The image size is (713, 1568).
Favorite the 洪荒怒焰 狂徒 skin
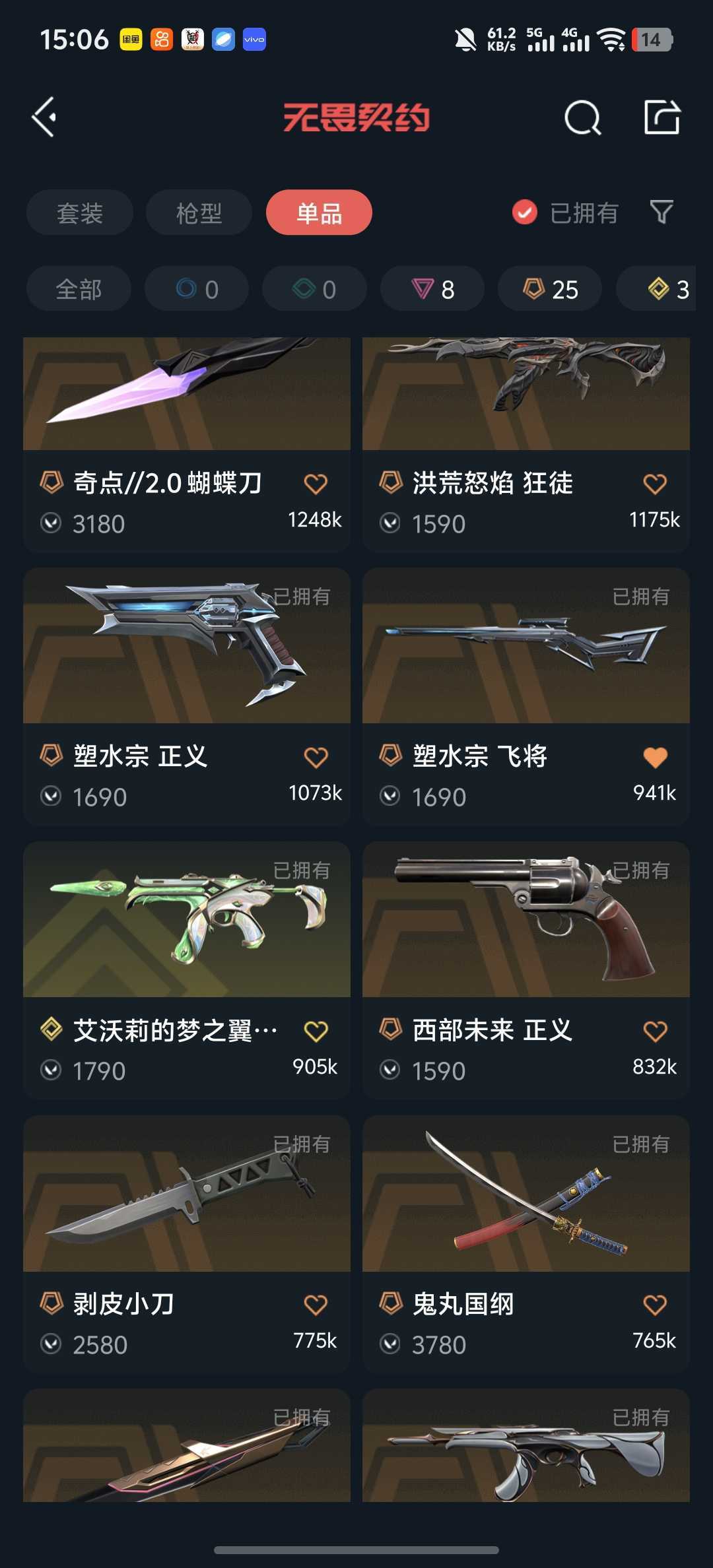655,484
